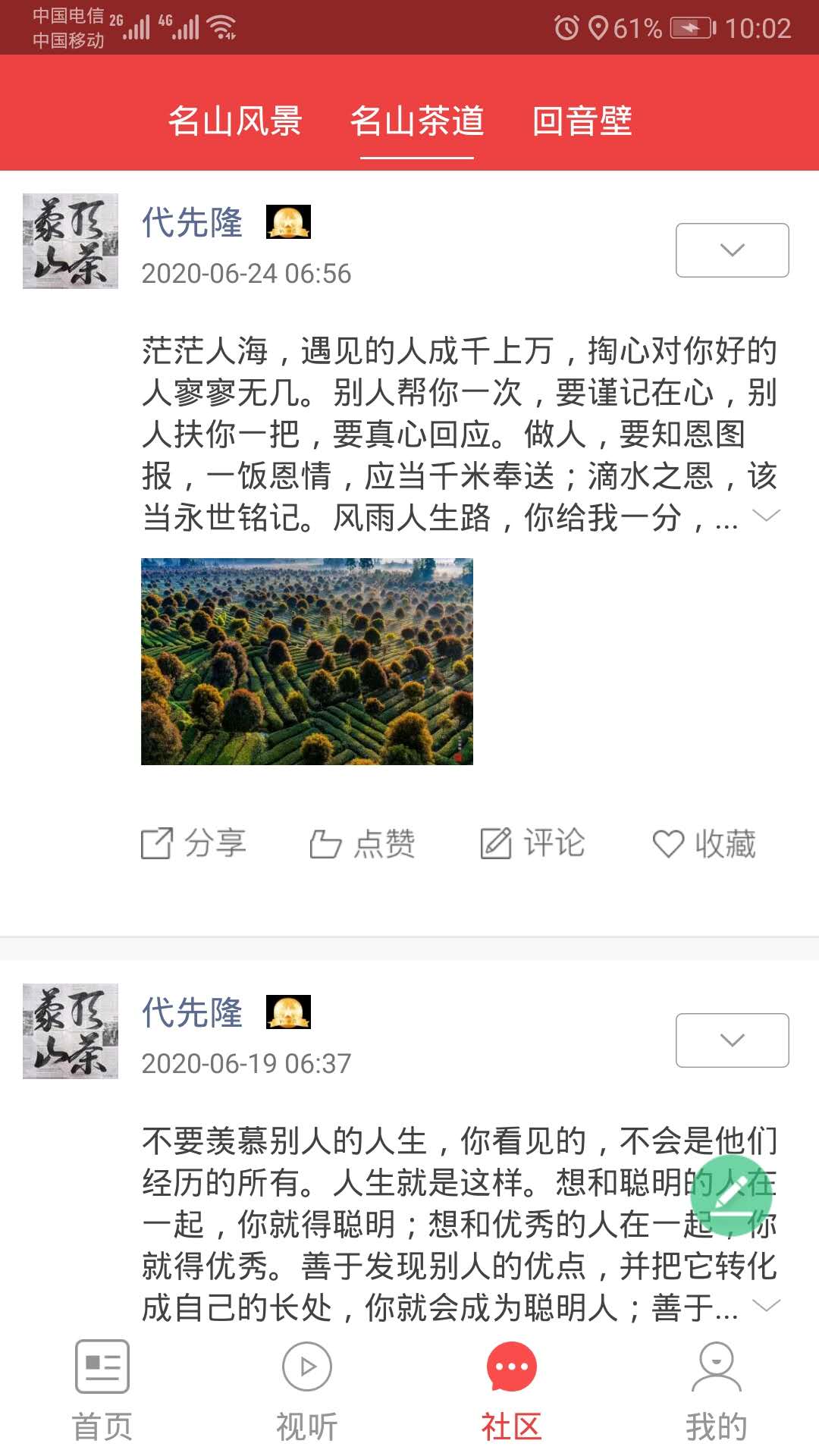The width and height of the screenshot is (819, 1456).
Task: Open 代先隆's username link
Action: point(193,222)
